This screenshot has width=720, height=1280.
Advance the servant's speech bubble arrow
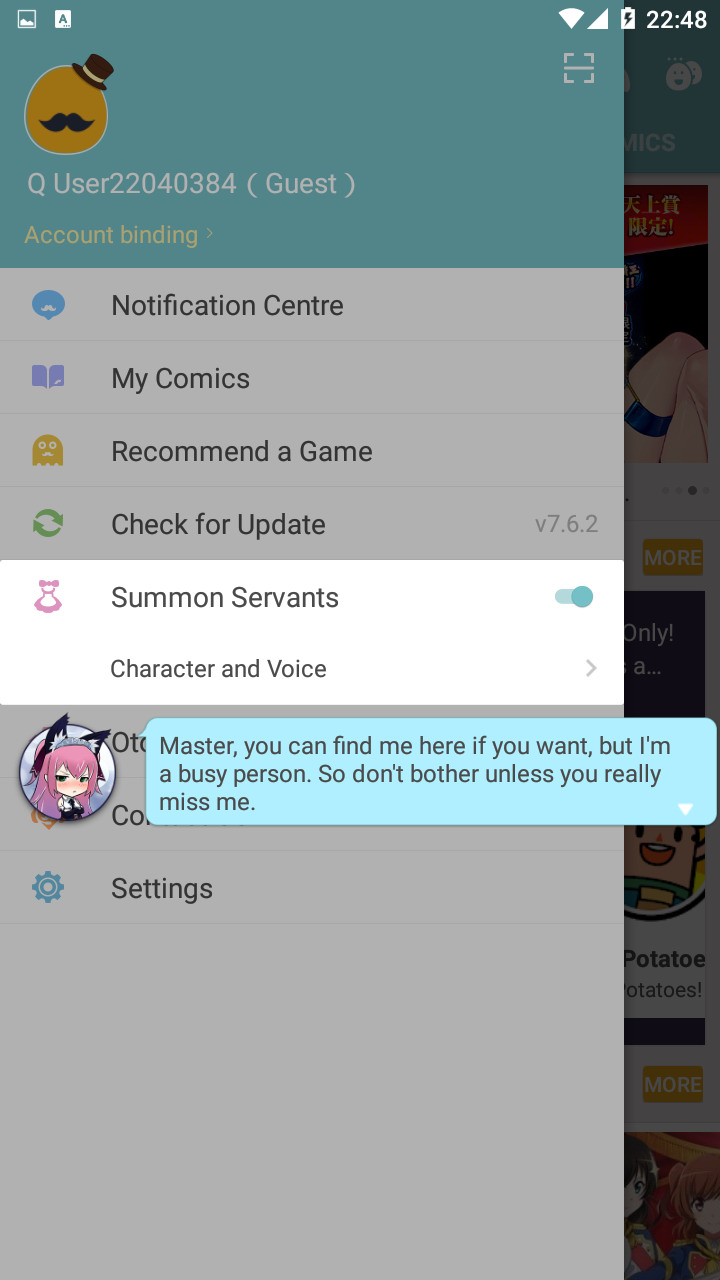[685, 809]
